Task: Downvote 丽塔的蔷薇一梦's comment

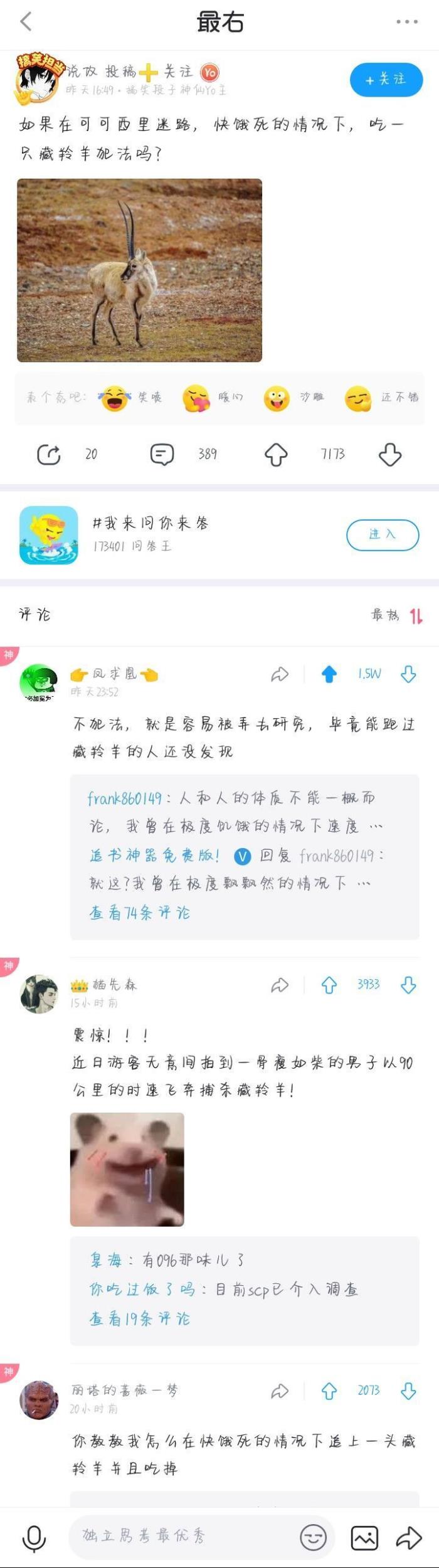Action: pos(408,1392)
